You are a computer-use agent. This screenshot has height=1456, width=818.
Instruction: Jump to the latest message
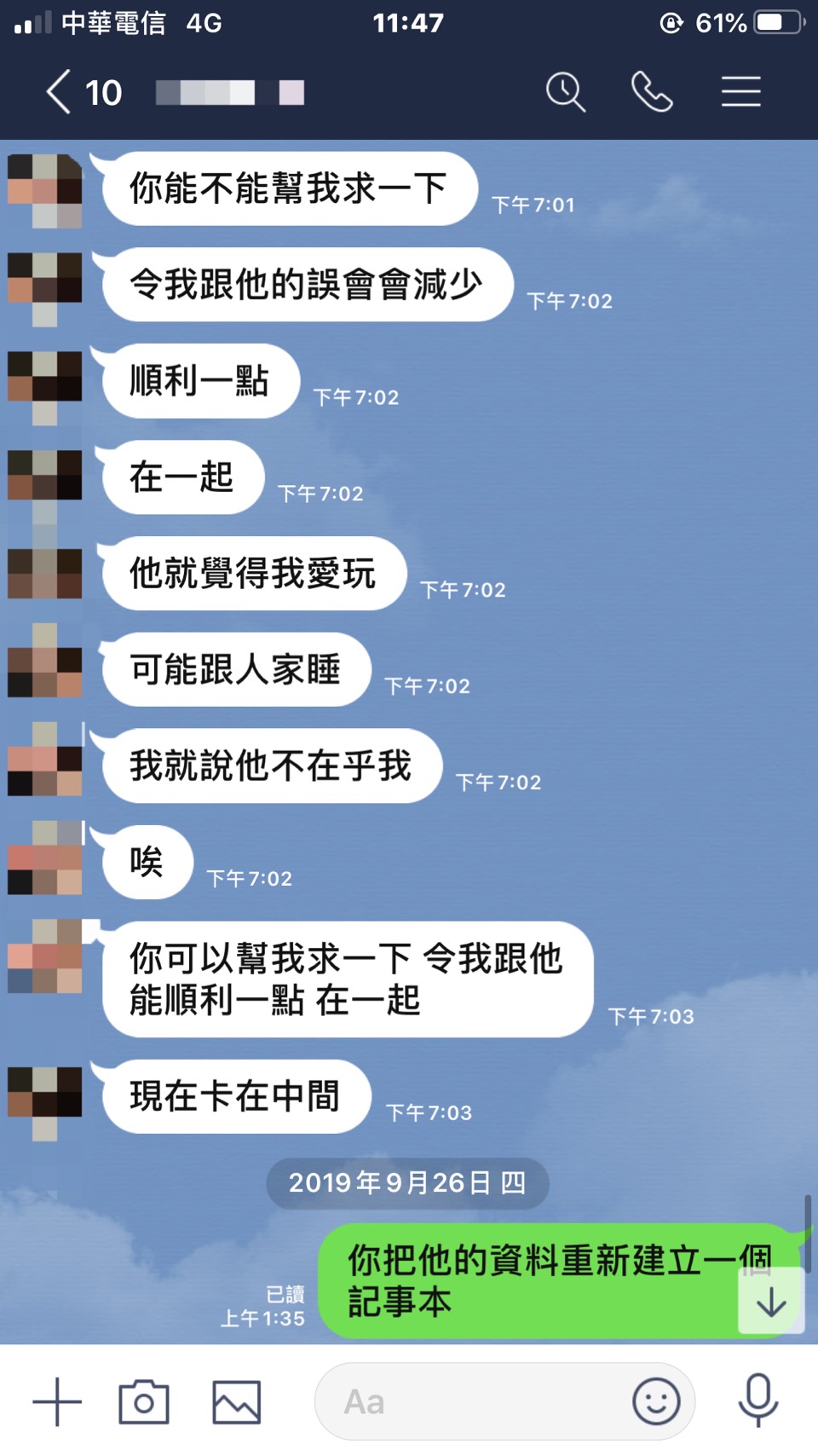(771, 1301)
